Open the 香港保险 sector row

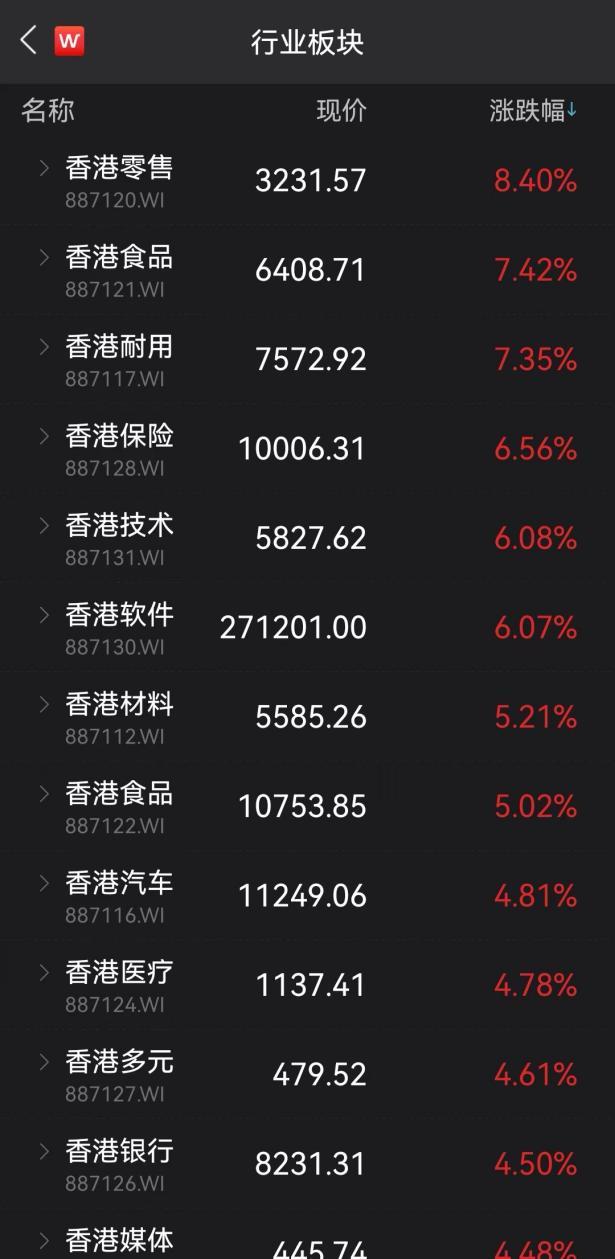[x=307, y=449]
